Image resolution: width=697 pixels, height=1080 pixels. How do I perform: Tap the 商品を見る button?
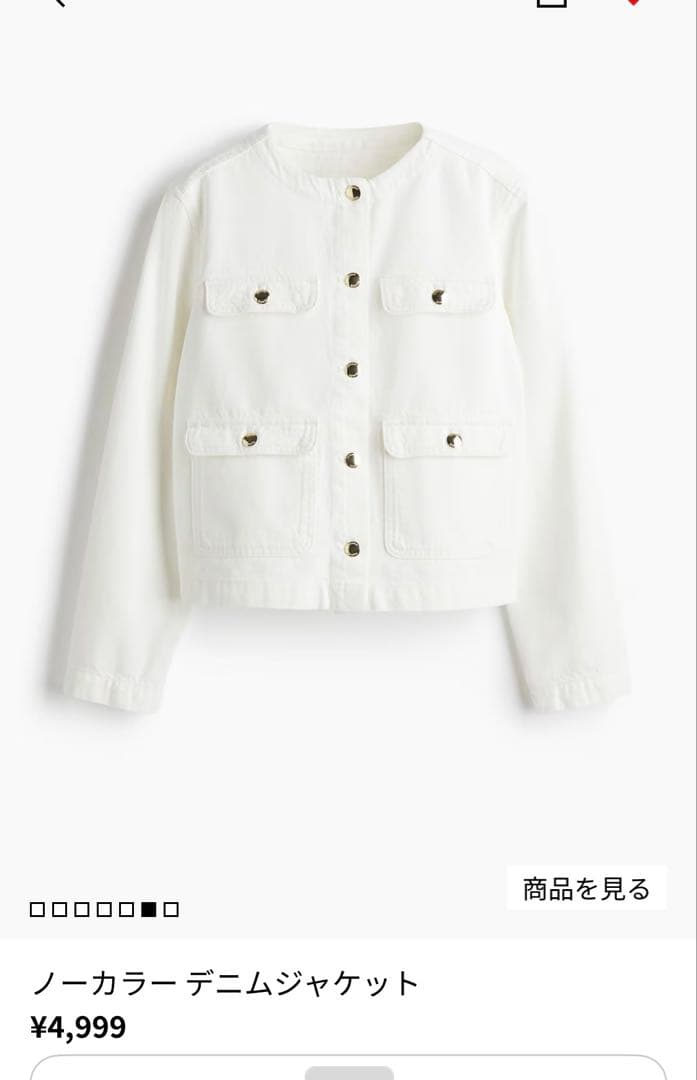click(586, 889)
